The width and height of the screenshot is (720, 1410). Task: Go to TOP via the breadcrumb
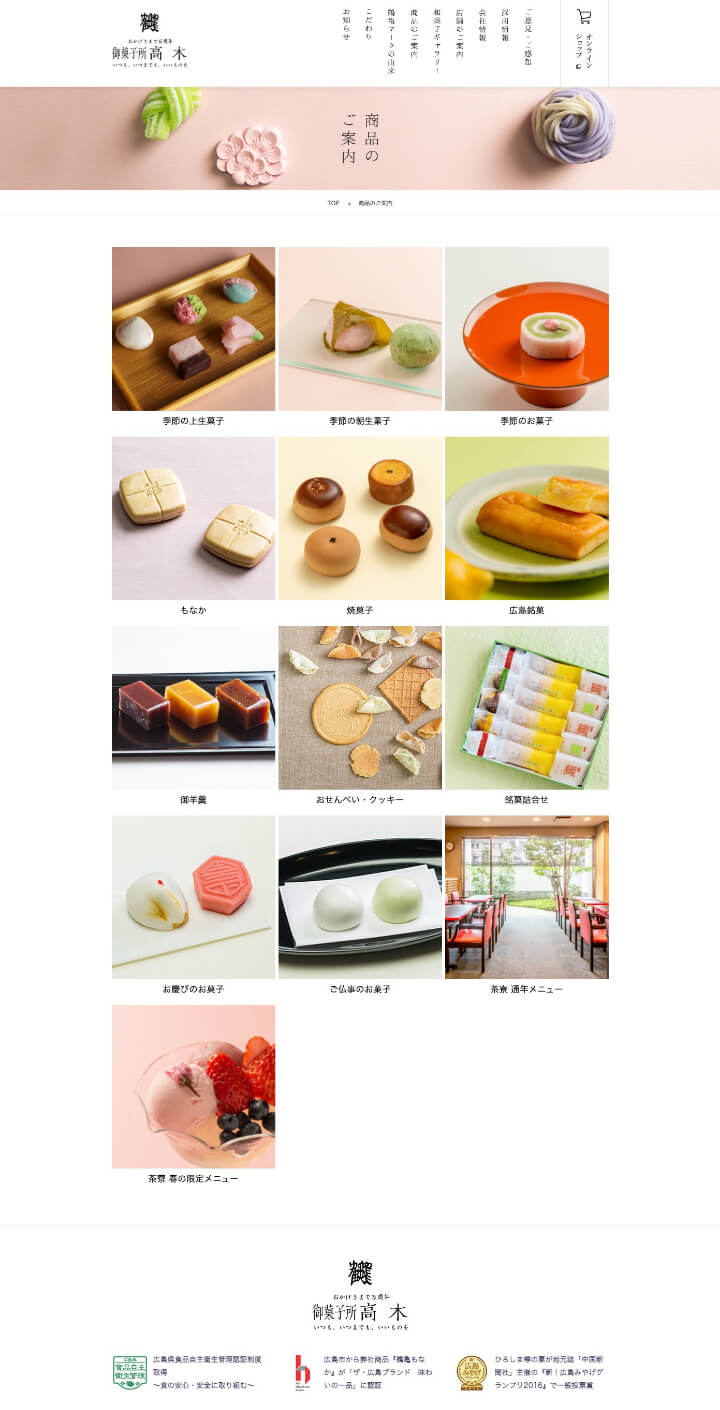[x=333, y=203]
